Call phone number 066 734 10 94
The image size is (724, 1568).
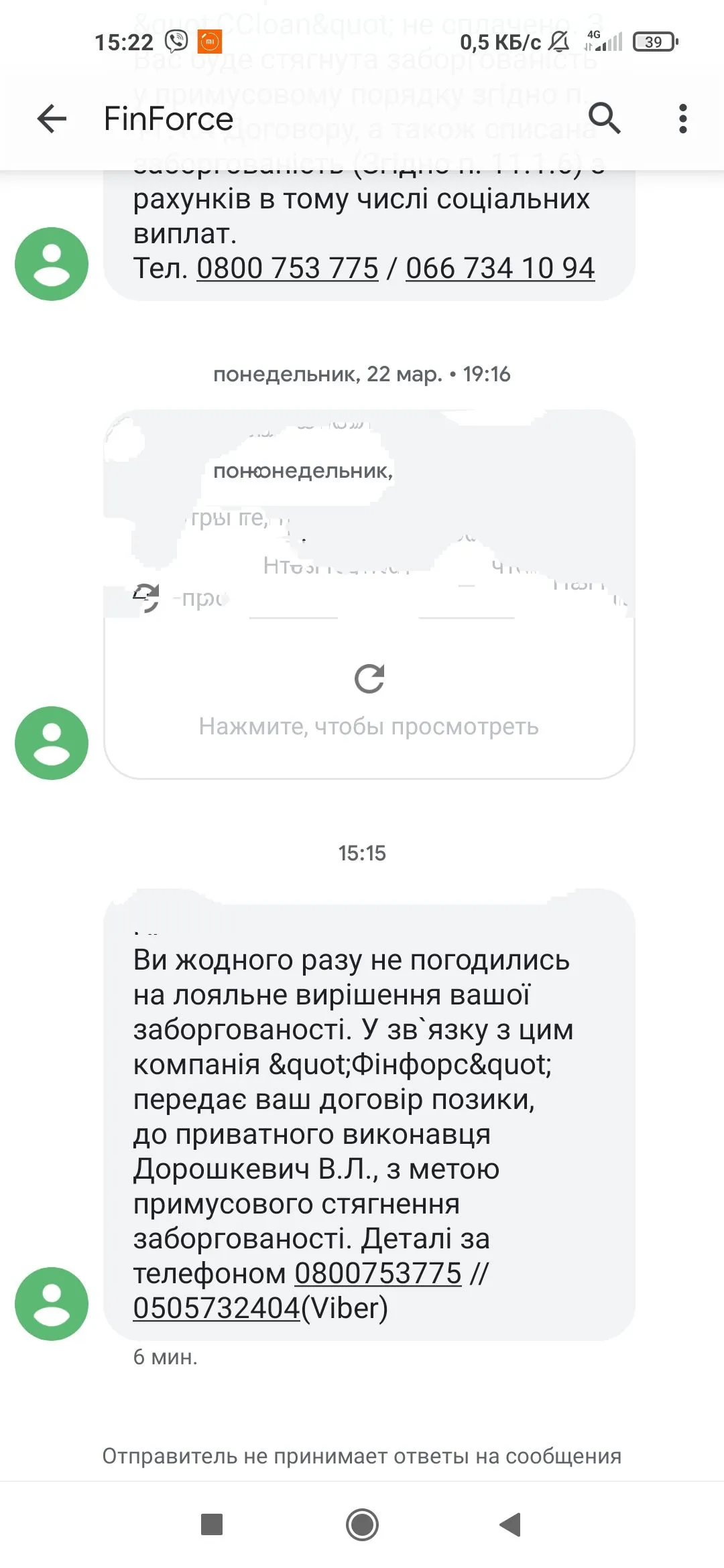pyautogui.click(x=500, y=269)
